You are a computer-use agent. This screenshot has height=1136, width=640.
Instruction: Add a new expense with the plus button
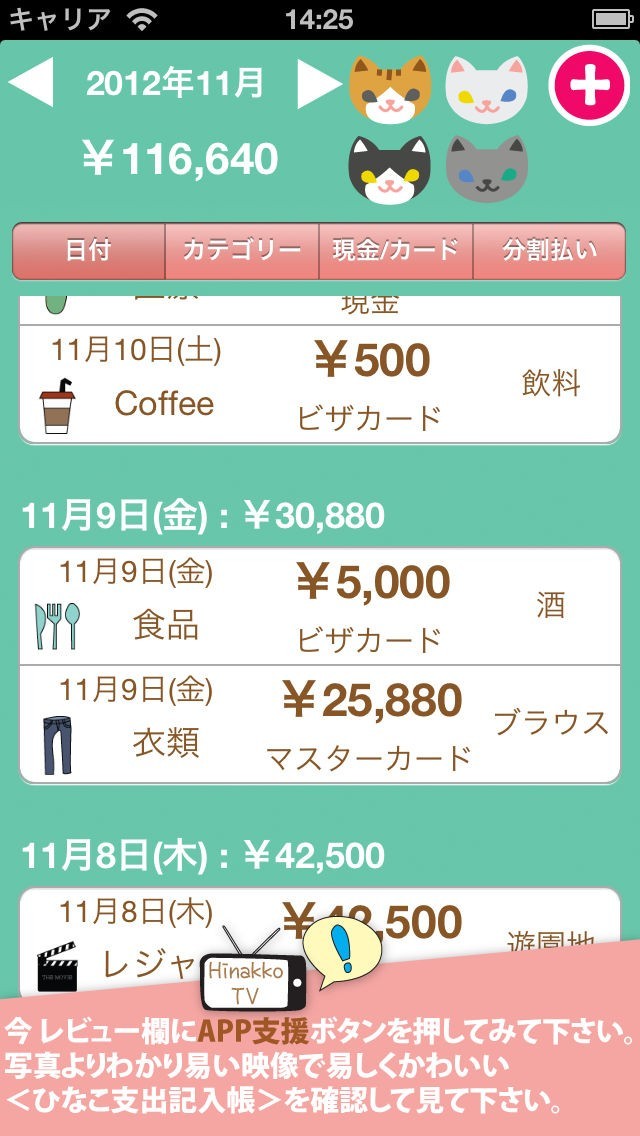pos(589,86)
